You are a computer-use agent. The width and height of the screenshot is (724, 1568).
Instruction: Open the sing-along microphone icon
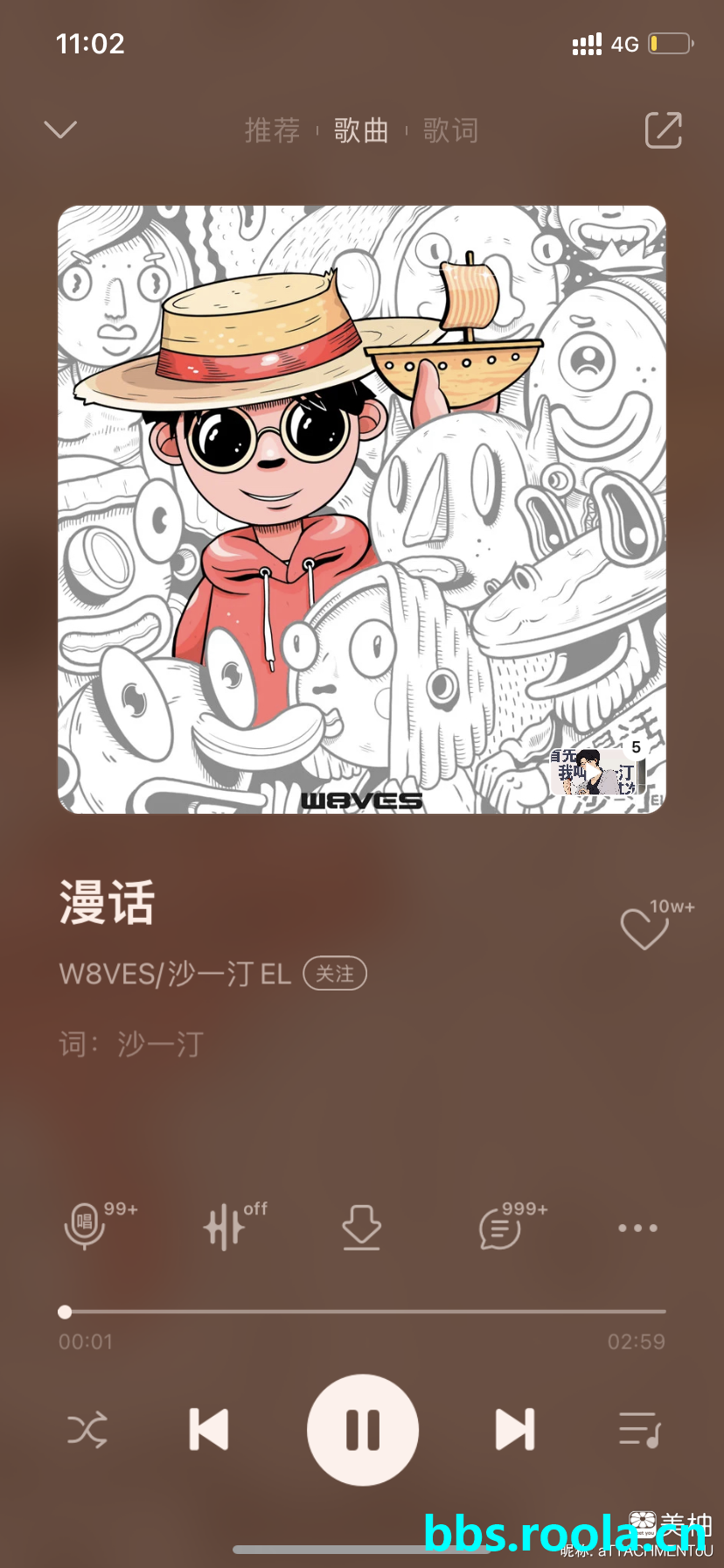pos(85,1226)
